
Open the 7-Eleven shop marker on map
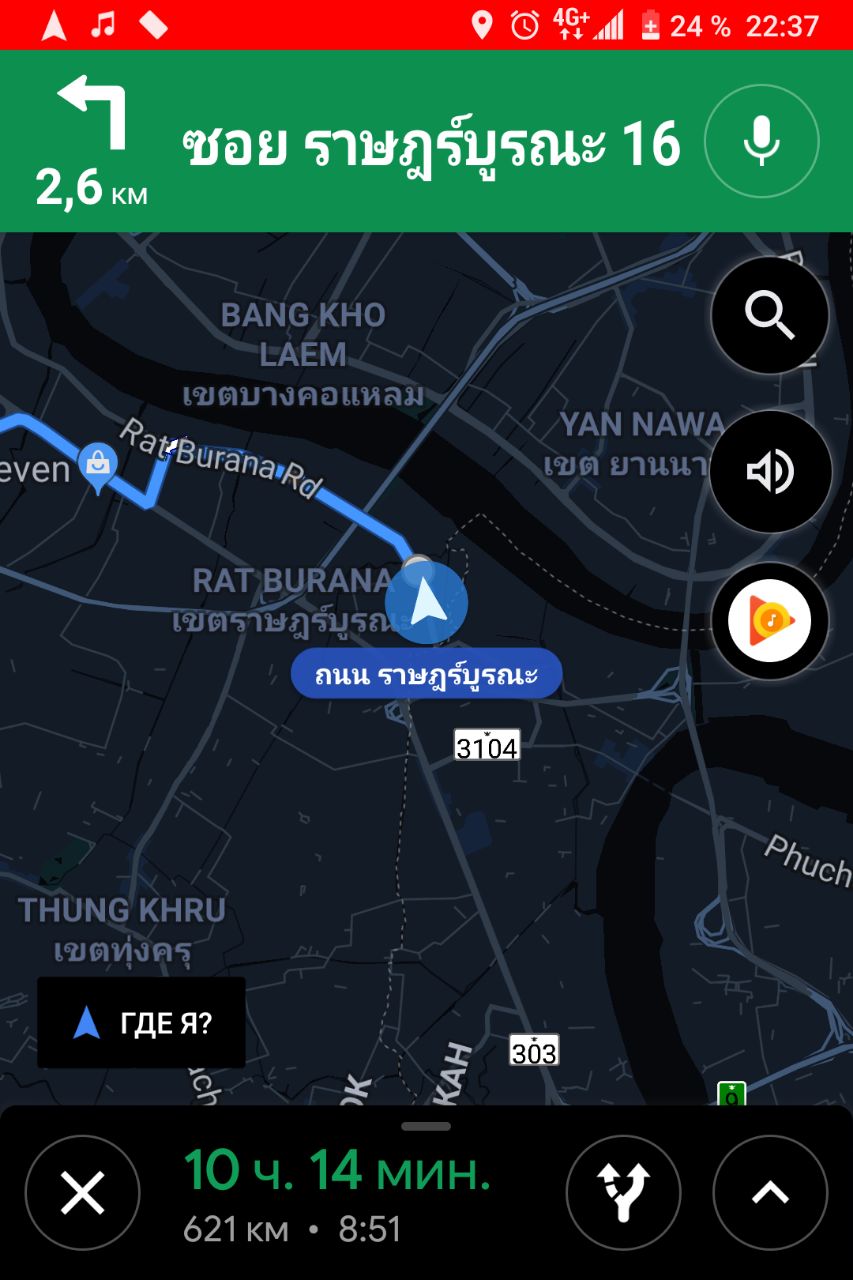(98, 465)
